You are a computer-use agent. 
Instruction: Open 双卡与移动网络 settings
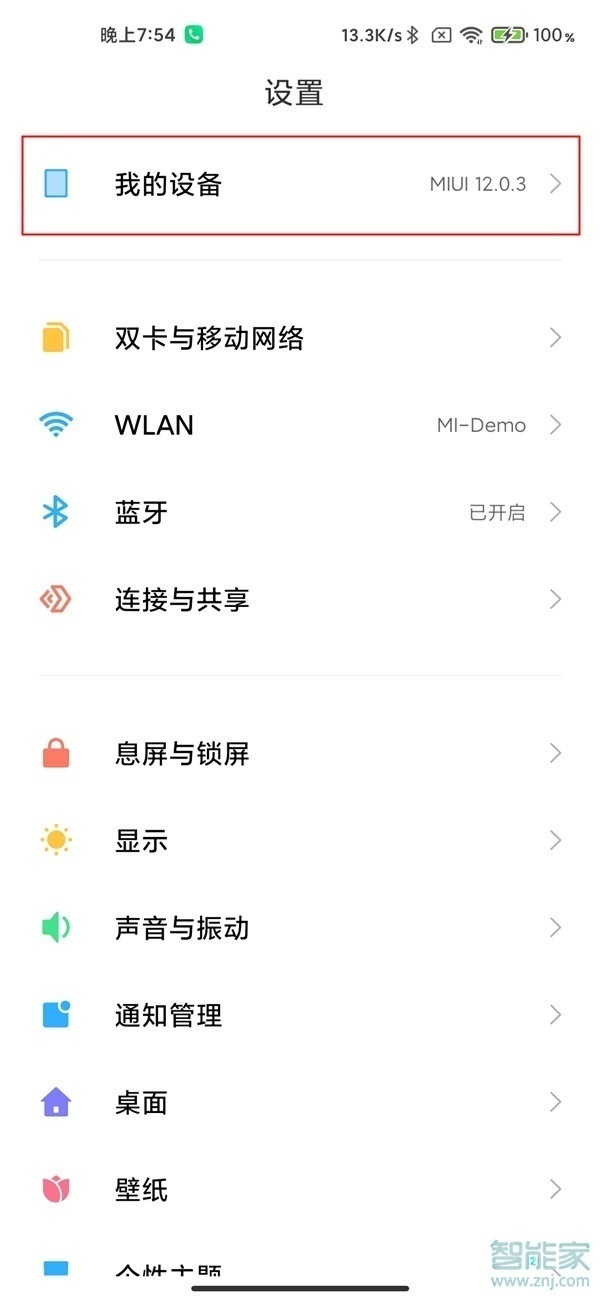(x=300, y=338)
